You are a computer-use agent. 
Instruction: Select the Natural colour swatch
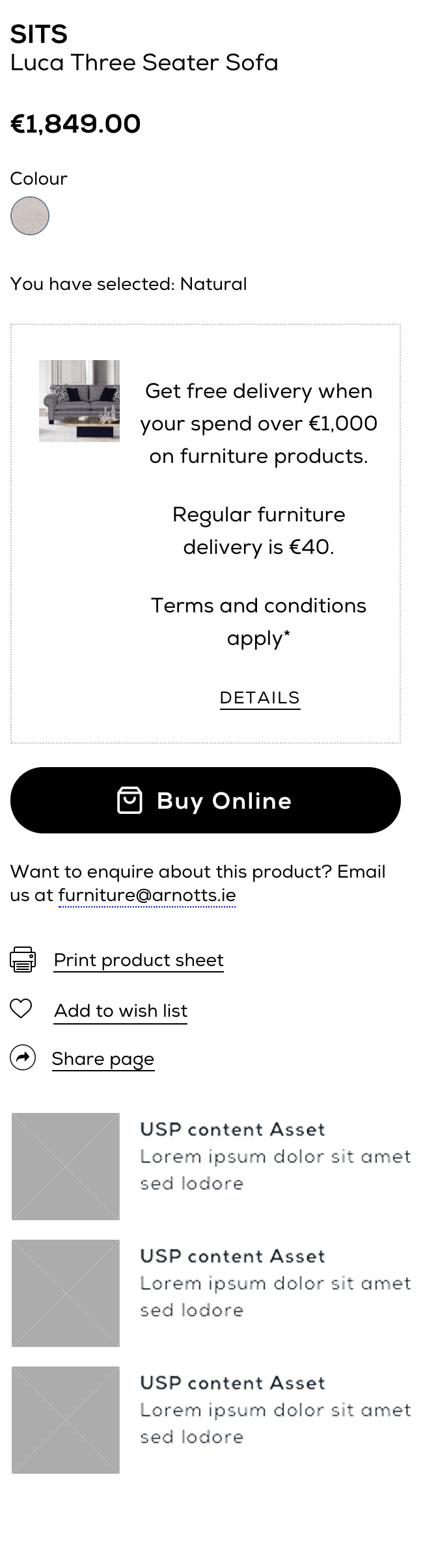[30, 216]
